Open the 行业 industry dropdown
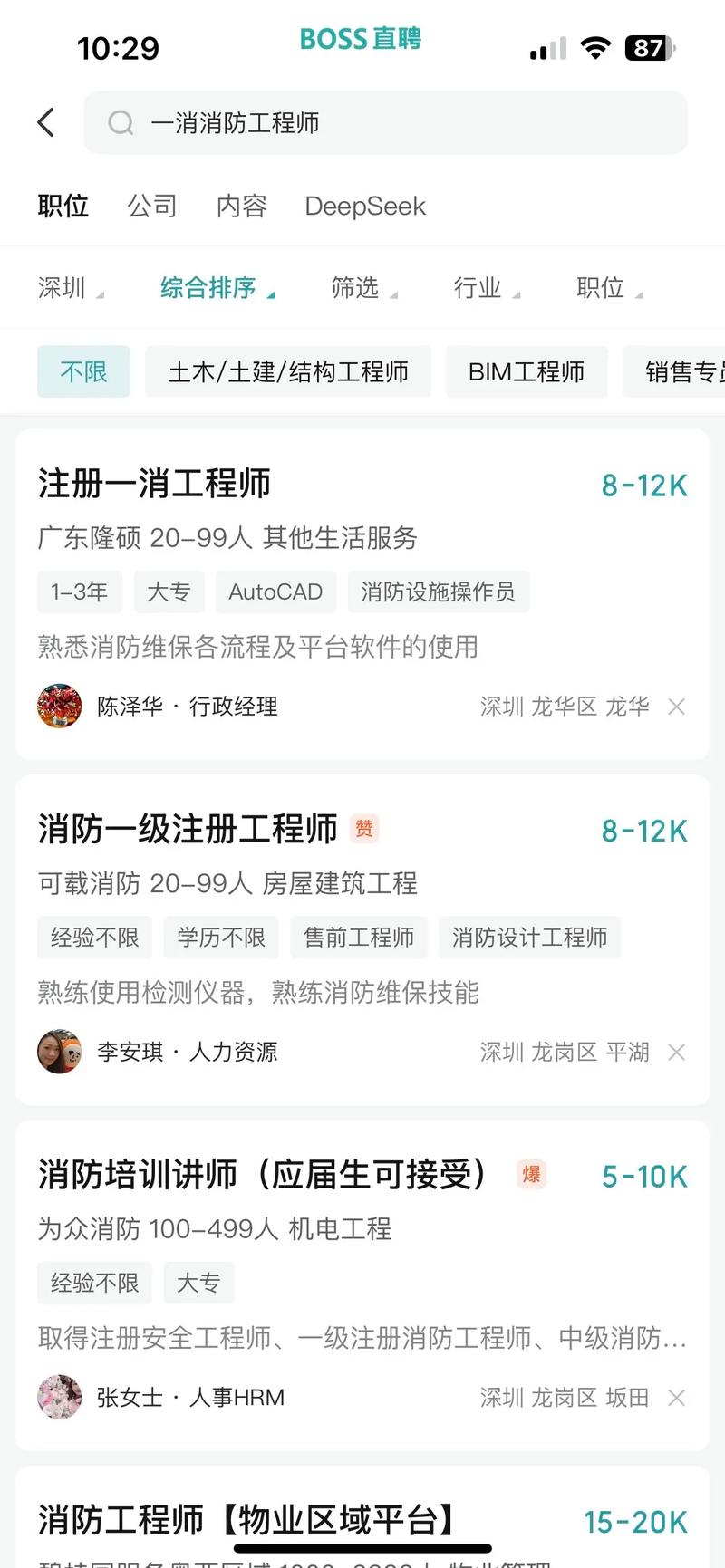The width and height of the screenshot is (725, 1568). [480, 287]
